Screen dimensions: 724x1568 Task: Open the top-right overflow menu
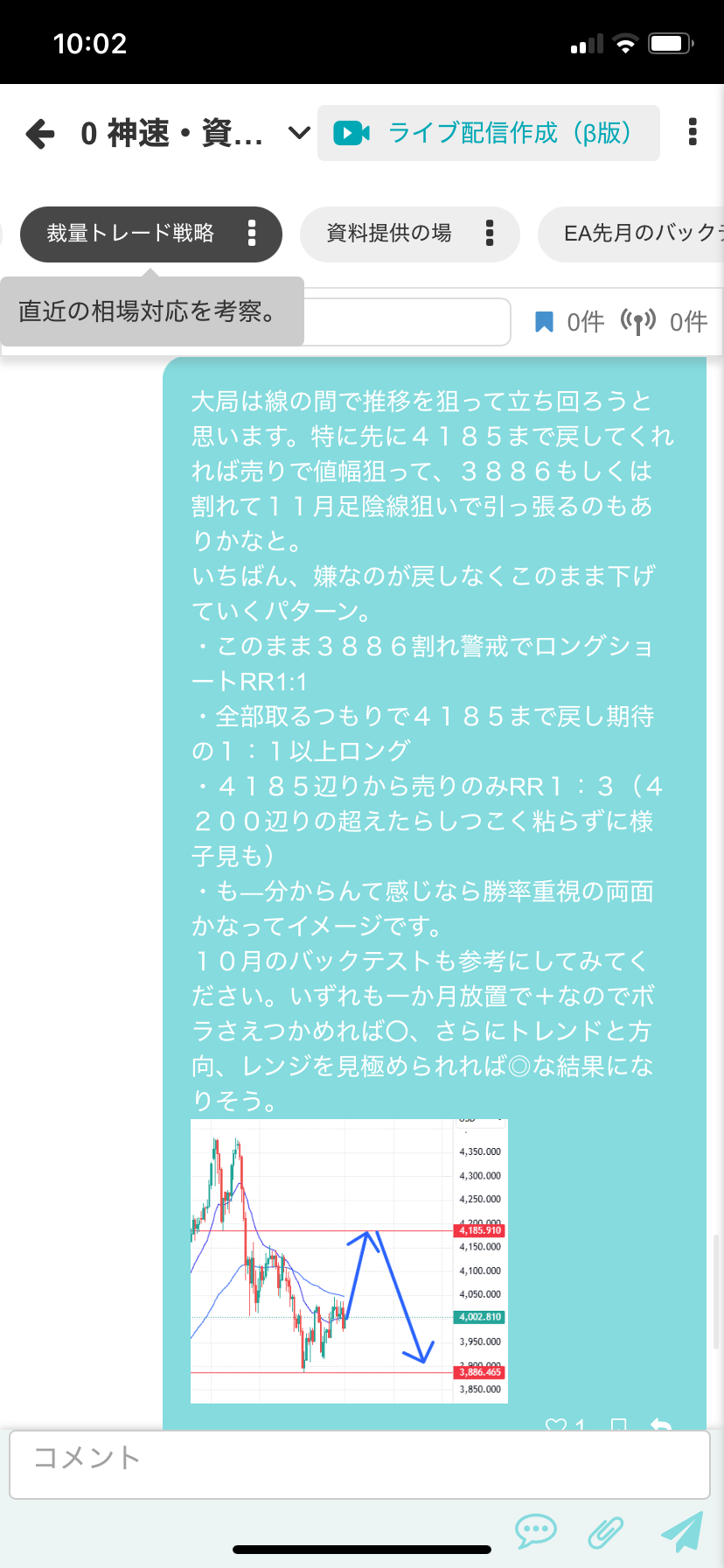[x=693, y=132]
